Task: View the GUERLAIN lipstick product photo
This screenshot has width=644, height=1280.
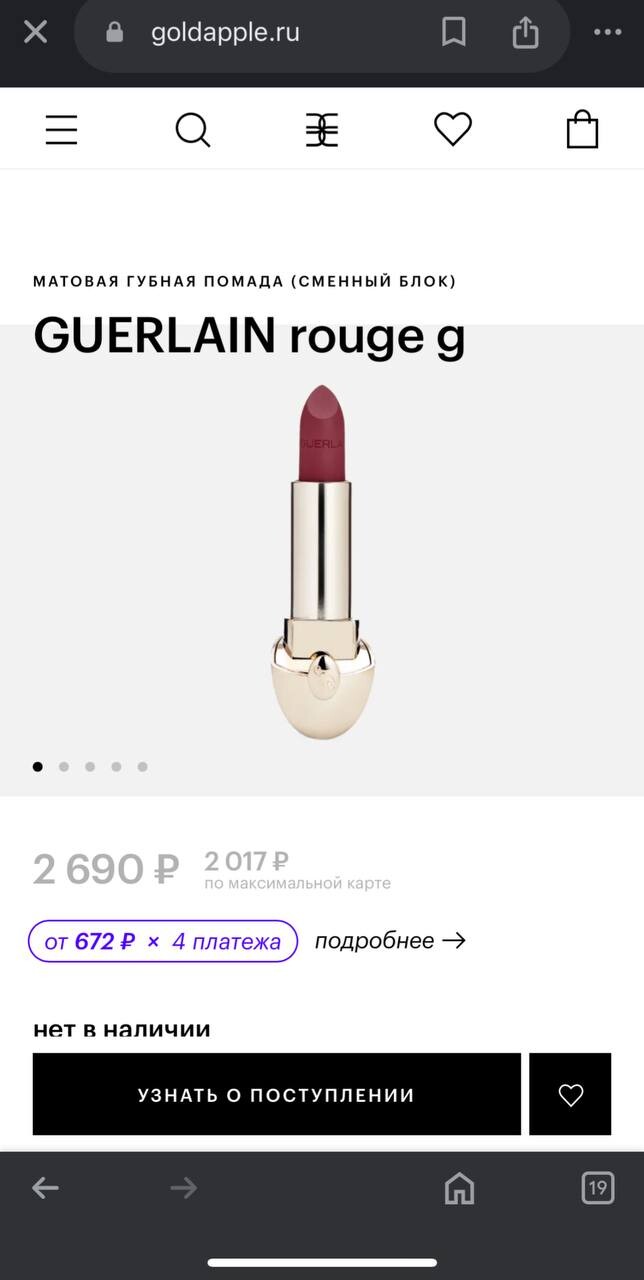Action: pyautogui.click(x=322, y=560)
